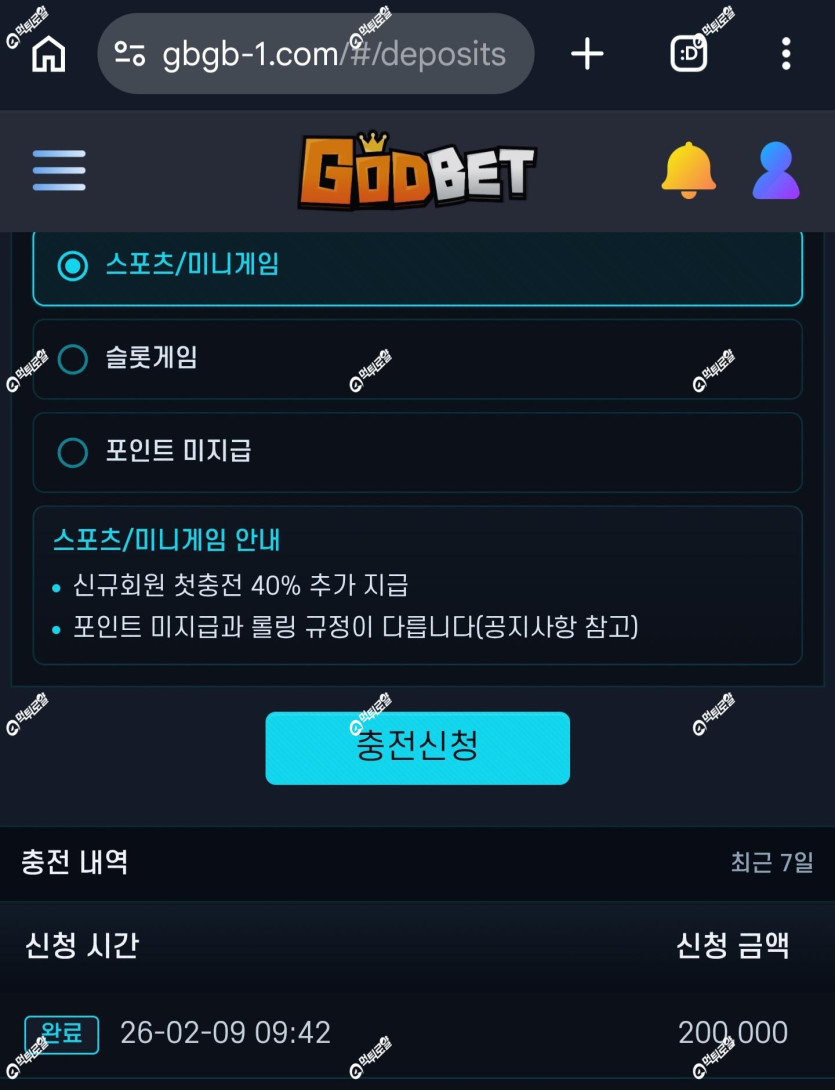Tap the browser address bar

click(x=316, y=54)
